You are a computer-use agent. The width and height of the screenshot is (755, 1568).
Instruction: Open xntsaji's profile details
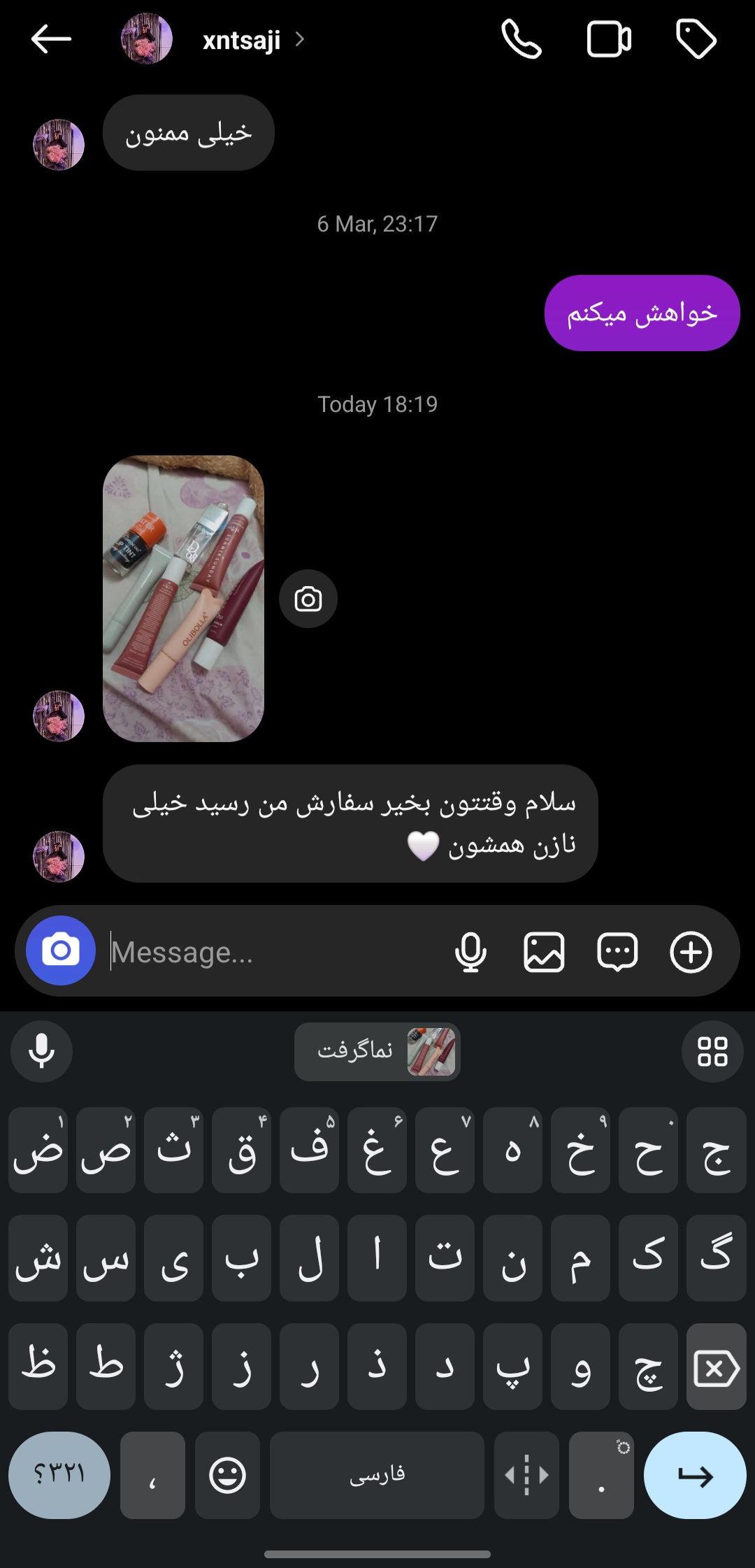coord(241,40)
